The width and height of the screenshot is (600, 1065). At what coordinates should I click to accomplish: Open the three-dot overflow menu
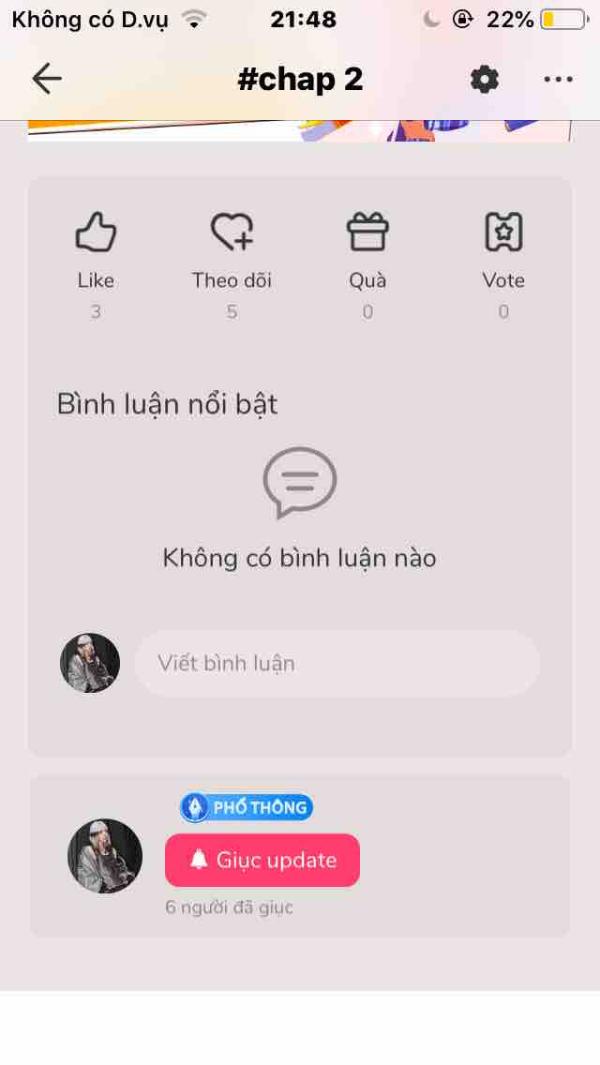558,79
